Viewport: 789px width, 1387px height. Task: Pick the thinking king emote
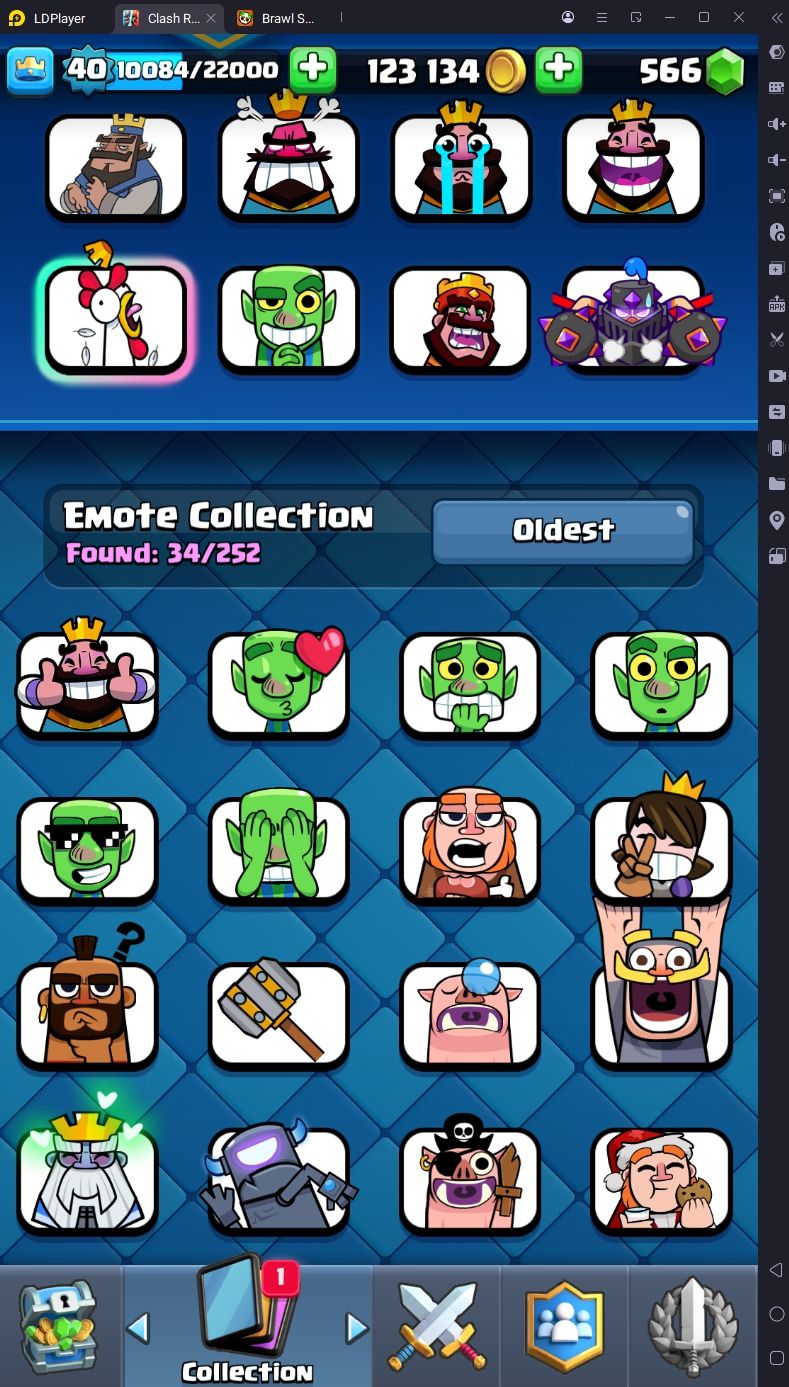116,165
